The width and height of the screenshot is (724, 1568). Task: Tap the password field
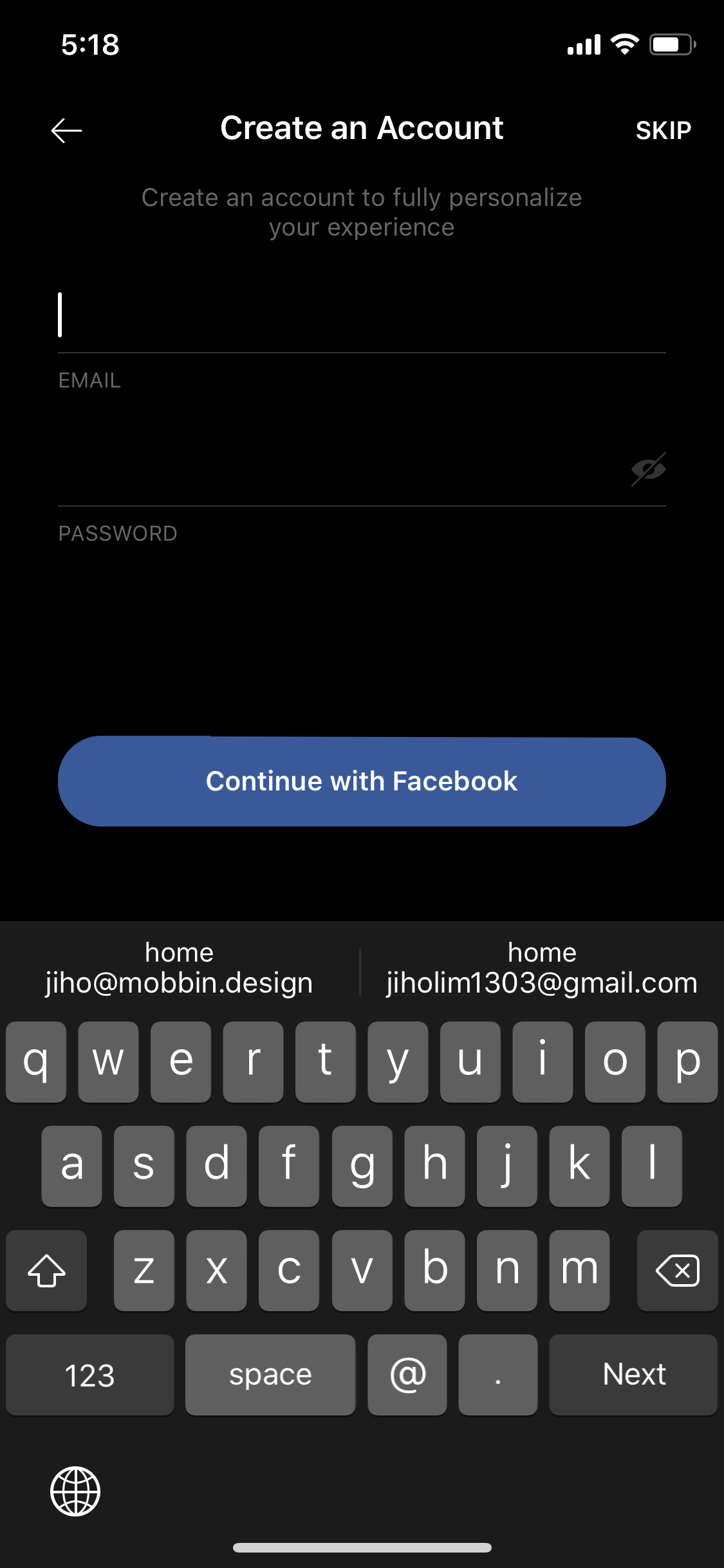pyautogui.click(x=341, y=470)
